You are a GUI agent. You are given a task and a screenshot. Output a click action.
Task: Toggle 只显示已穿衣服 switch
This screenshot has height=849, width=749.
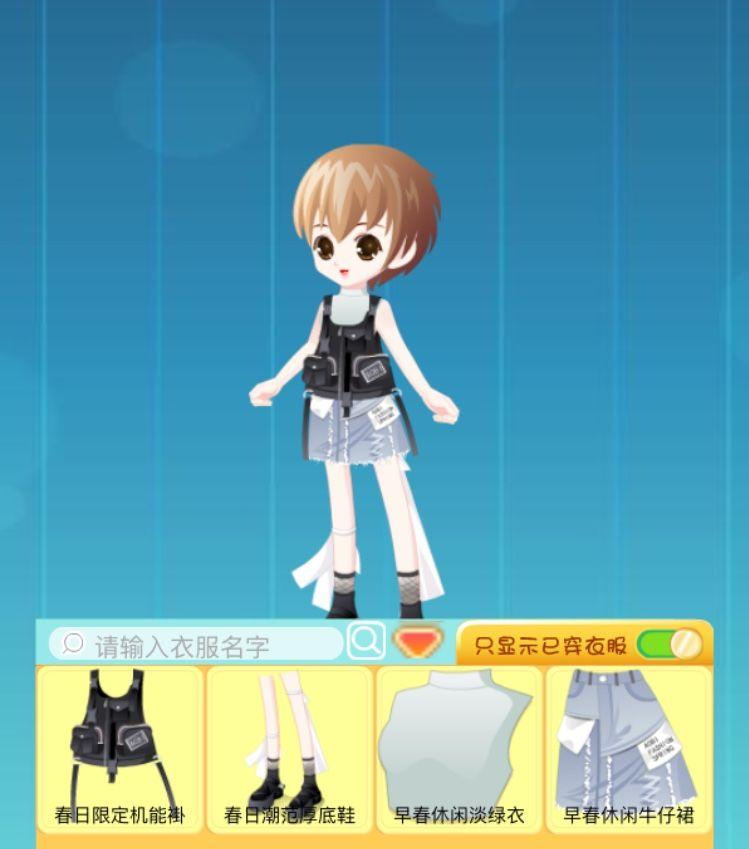(x=669, y=644)
